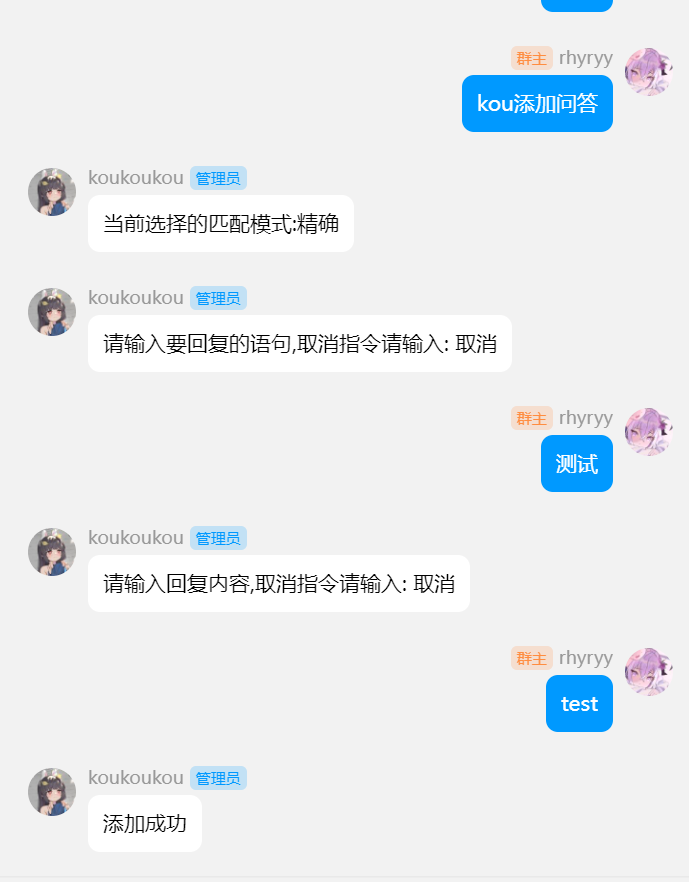Open koukoukou's avatar beside the "添加成功" message
Screen dimensions: 689x882
pyautogui.click(x=52, y=792)
